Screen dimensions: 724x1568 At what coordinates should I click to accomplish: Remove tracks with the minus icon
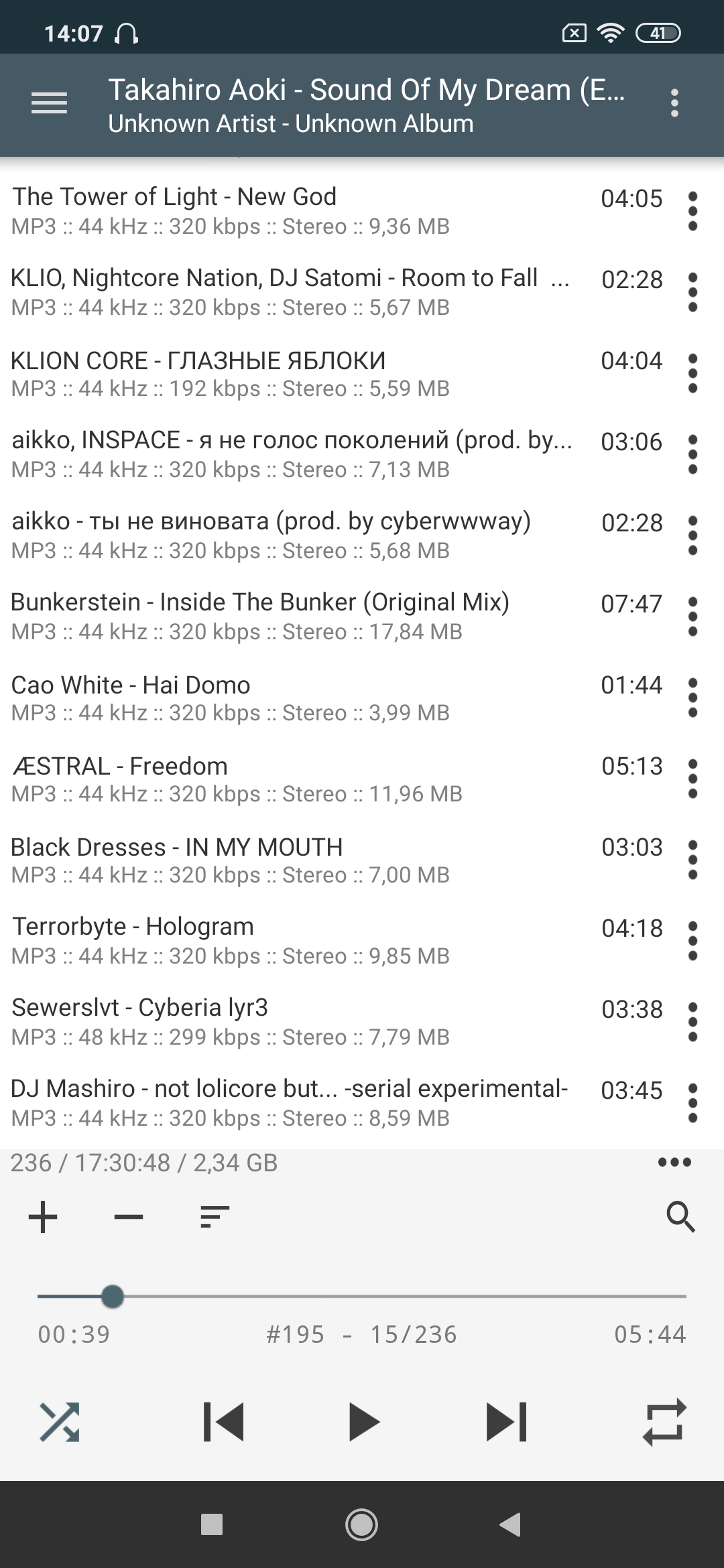129,1217
